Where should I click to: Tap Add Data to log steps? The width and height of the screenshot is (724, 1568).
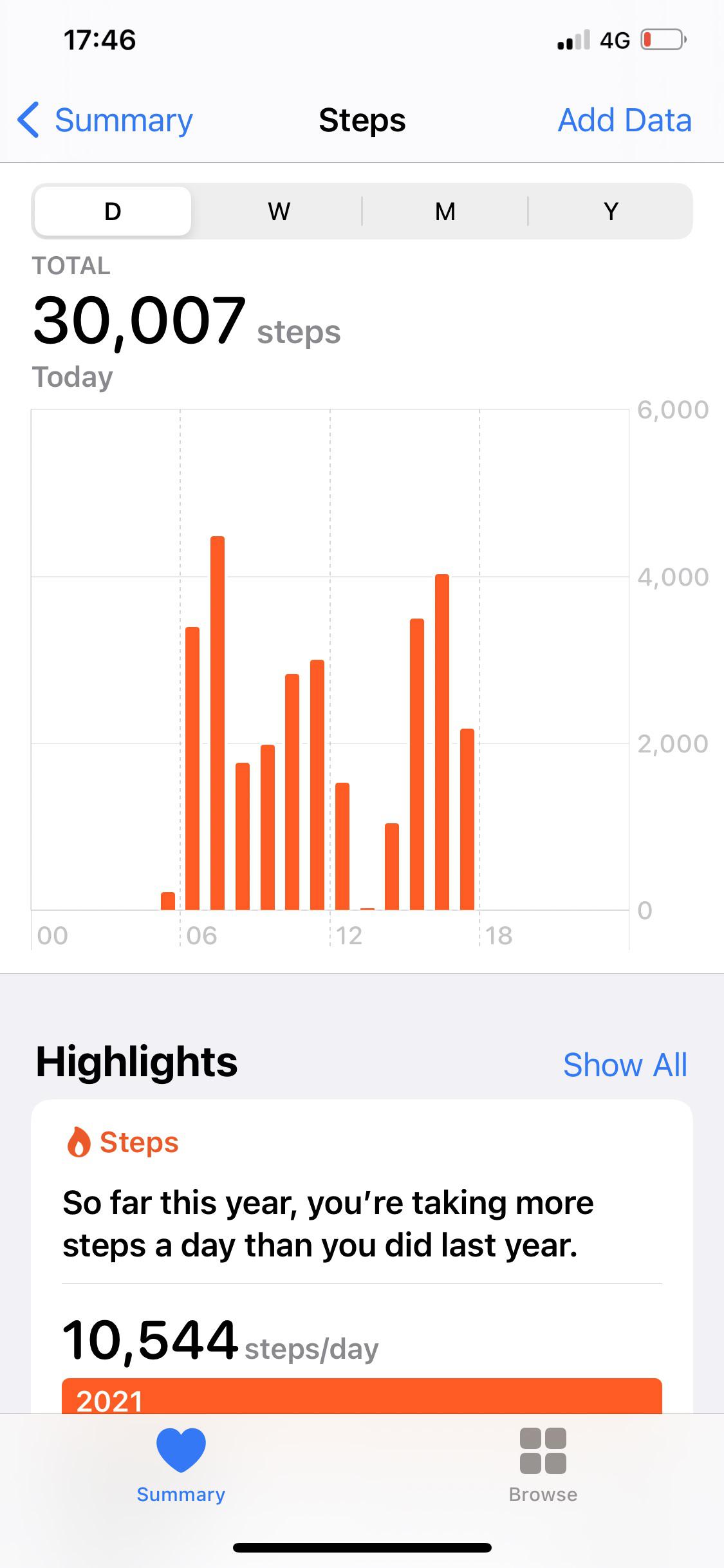click(x=624, y=120)
